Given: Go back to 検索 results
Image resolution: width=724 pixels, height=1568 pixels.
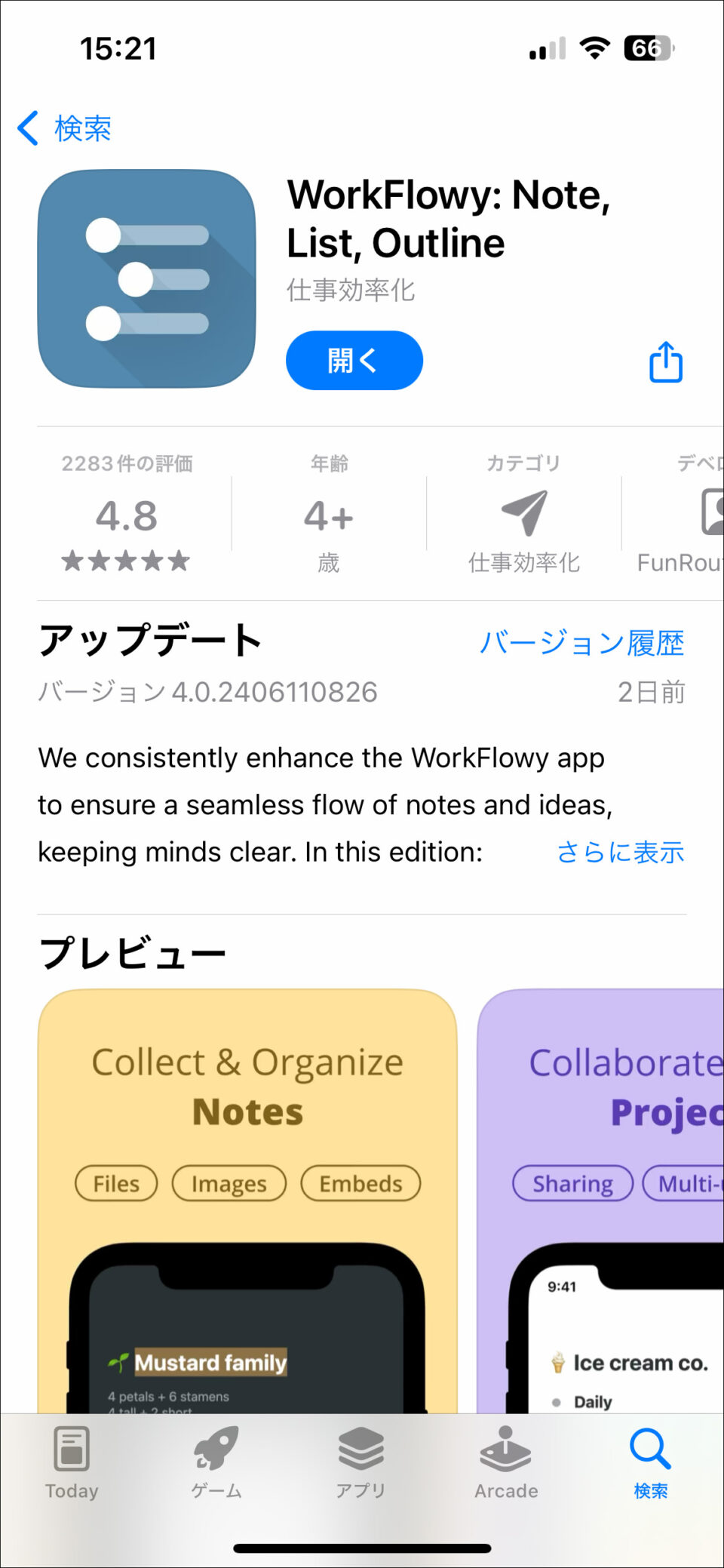Looking at the screenshot, I should point(65,128).
